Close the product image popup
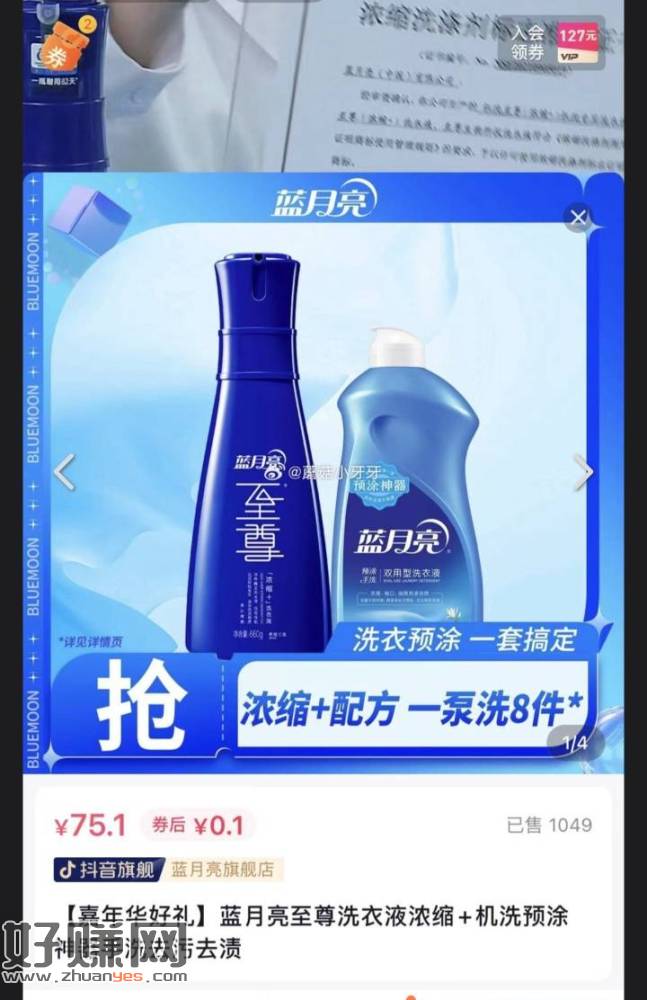The width and height of the screenshot is (647, 1000). 578,217
